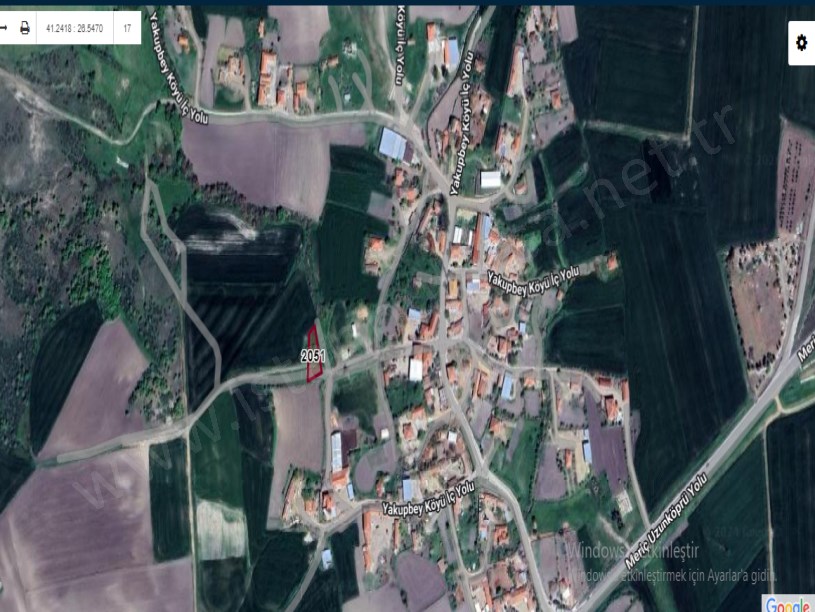The image size is (815, 612).
Task: Tap the arrow icon in the map toolbar
Action: point(4,29)
